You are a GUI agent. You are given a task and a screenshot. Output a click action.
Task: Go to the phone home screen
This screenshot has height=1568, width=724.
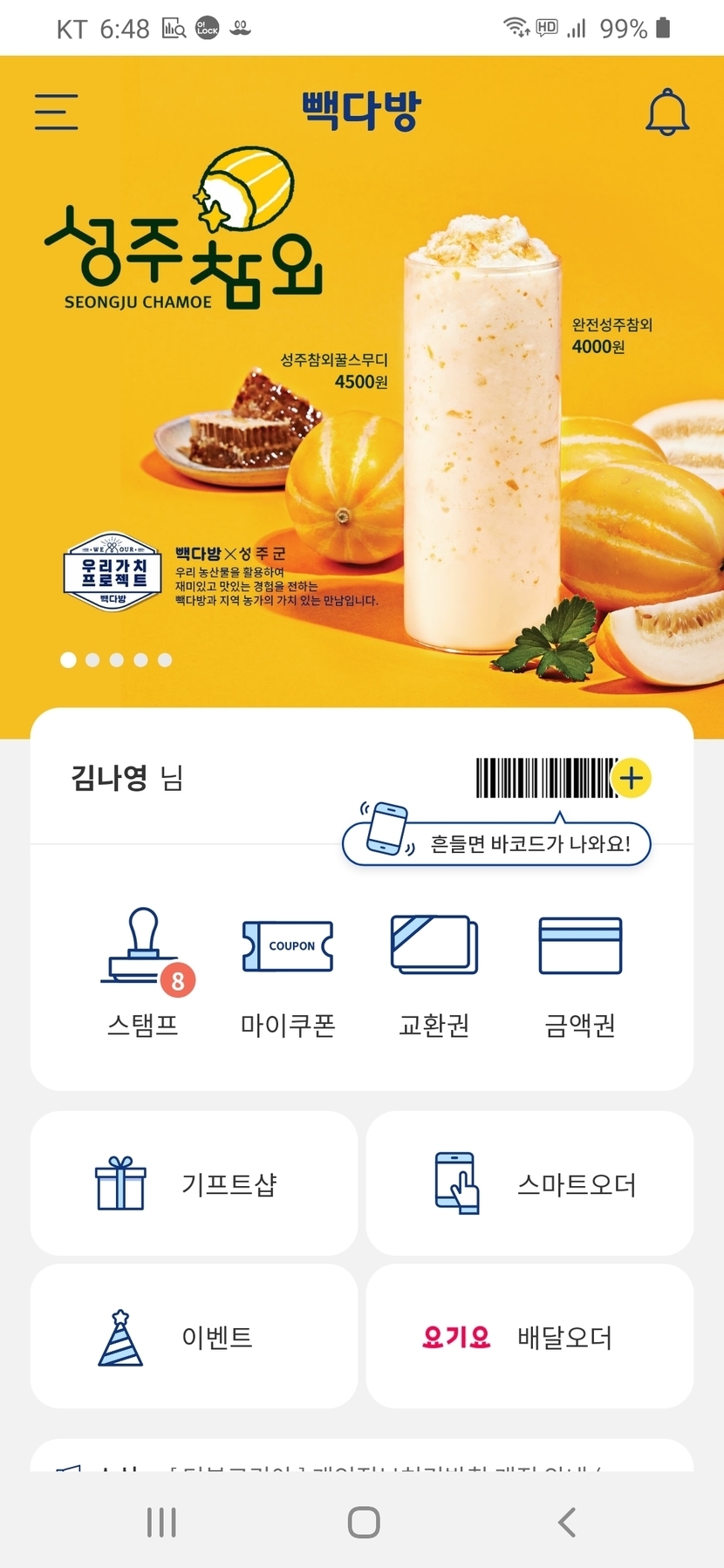[363, 1523]
